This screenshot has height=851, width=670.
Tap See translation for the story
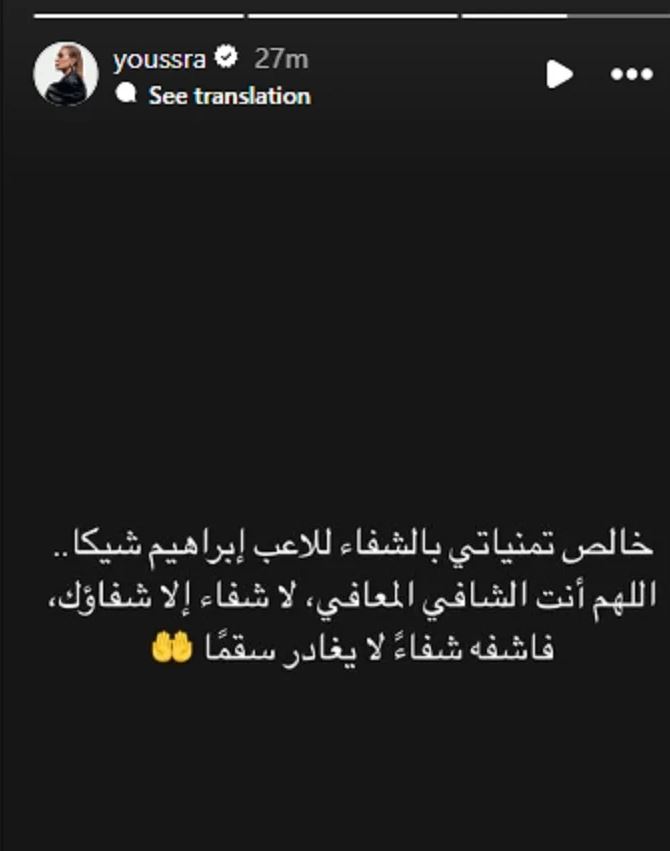pos(229,96)
